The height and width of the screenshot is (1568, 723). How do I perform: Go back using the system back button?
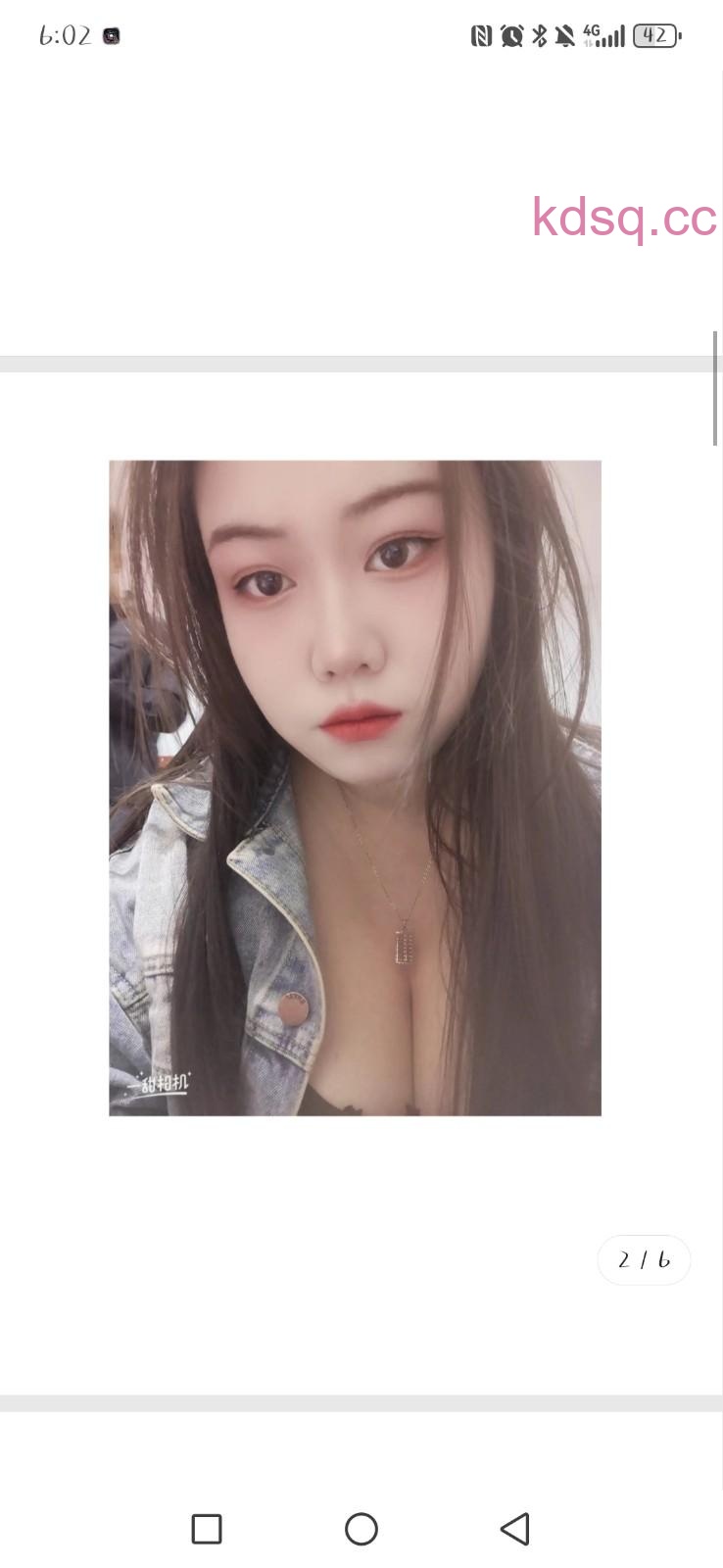[514, 1529]
